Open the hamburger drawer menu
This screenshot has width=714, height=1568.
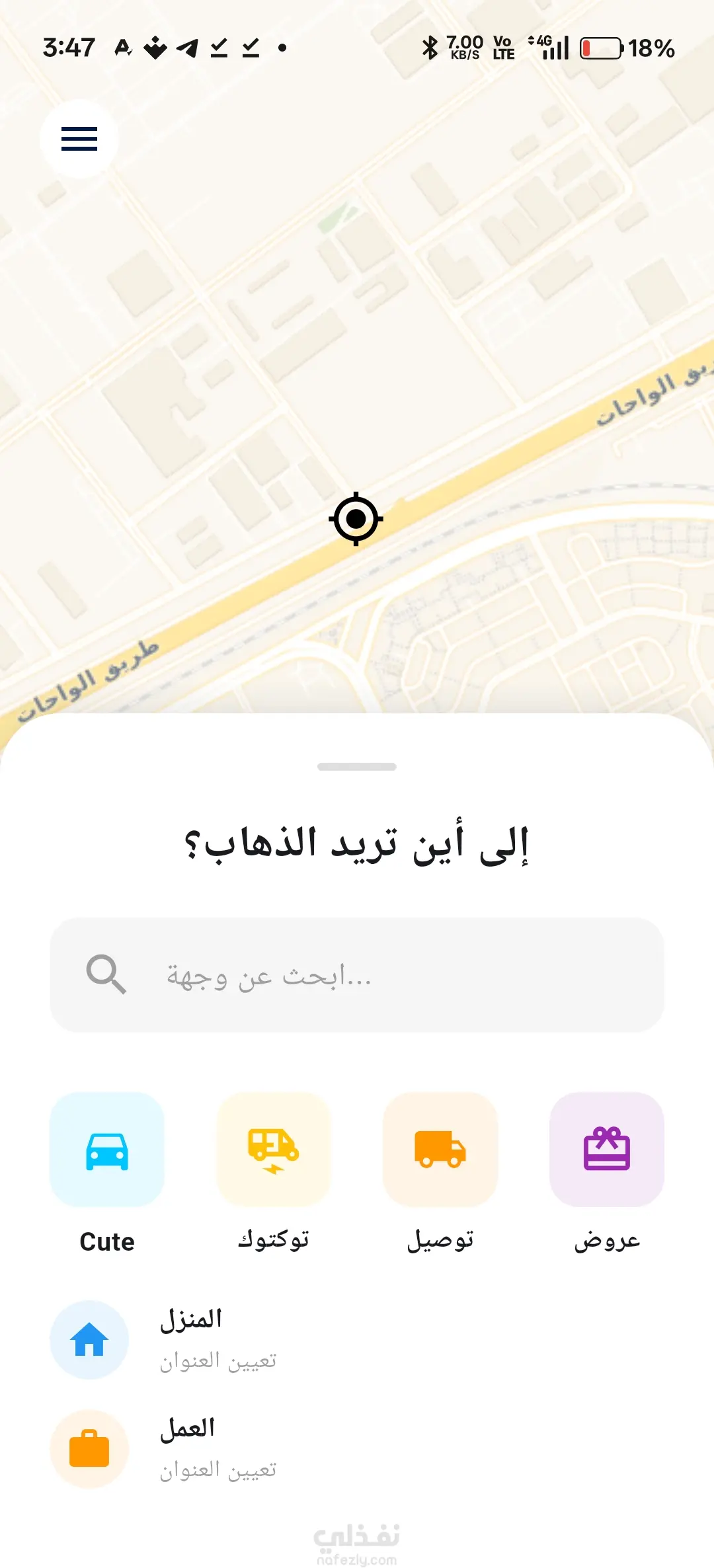pos(79,139)
